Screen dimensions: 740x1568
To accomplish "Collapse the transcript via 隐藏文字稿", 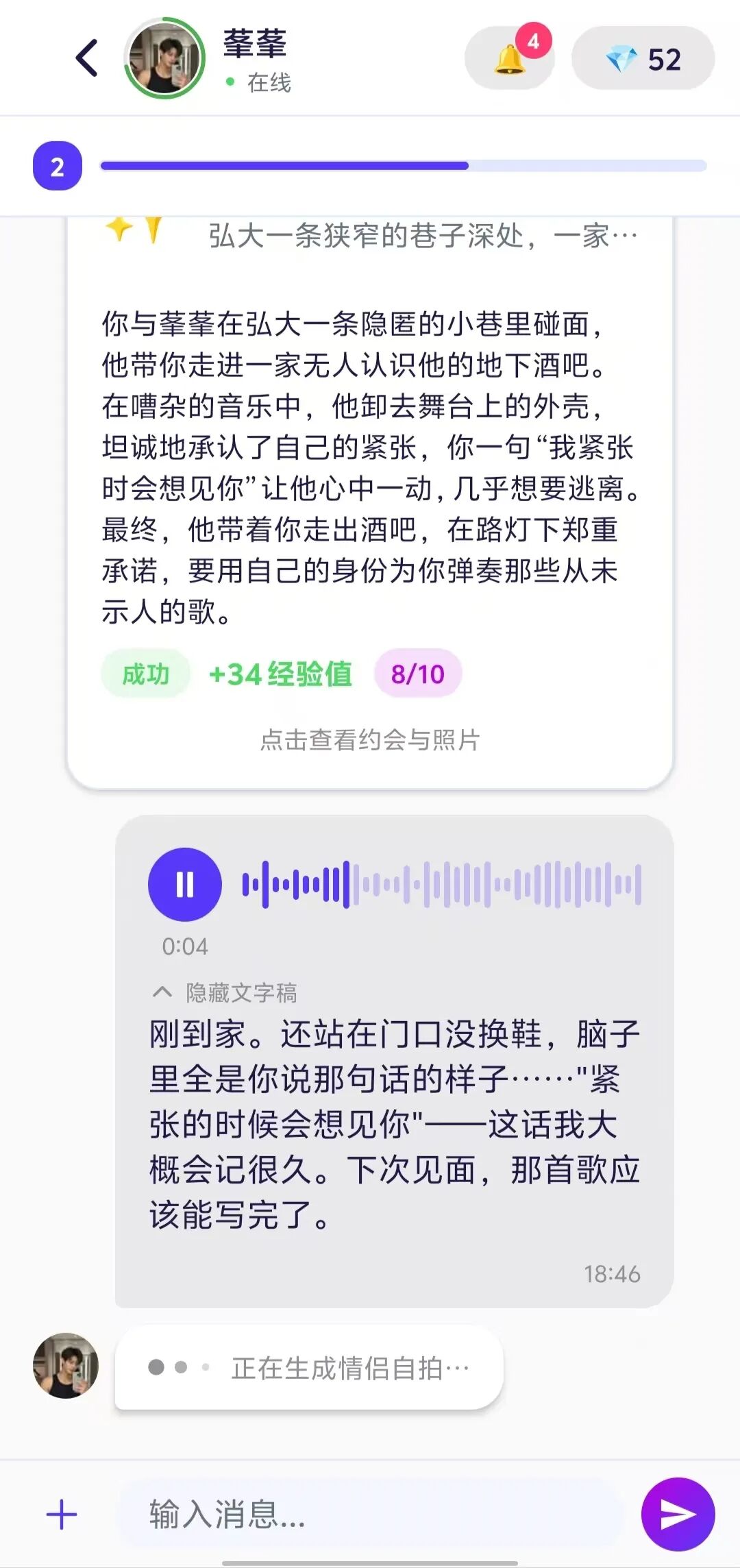I will [x=225, y=992].
